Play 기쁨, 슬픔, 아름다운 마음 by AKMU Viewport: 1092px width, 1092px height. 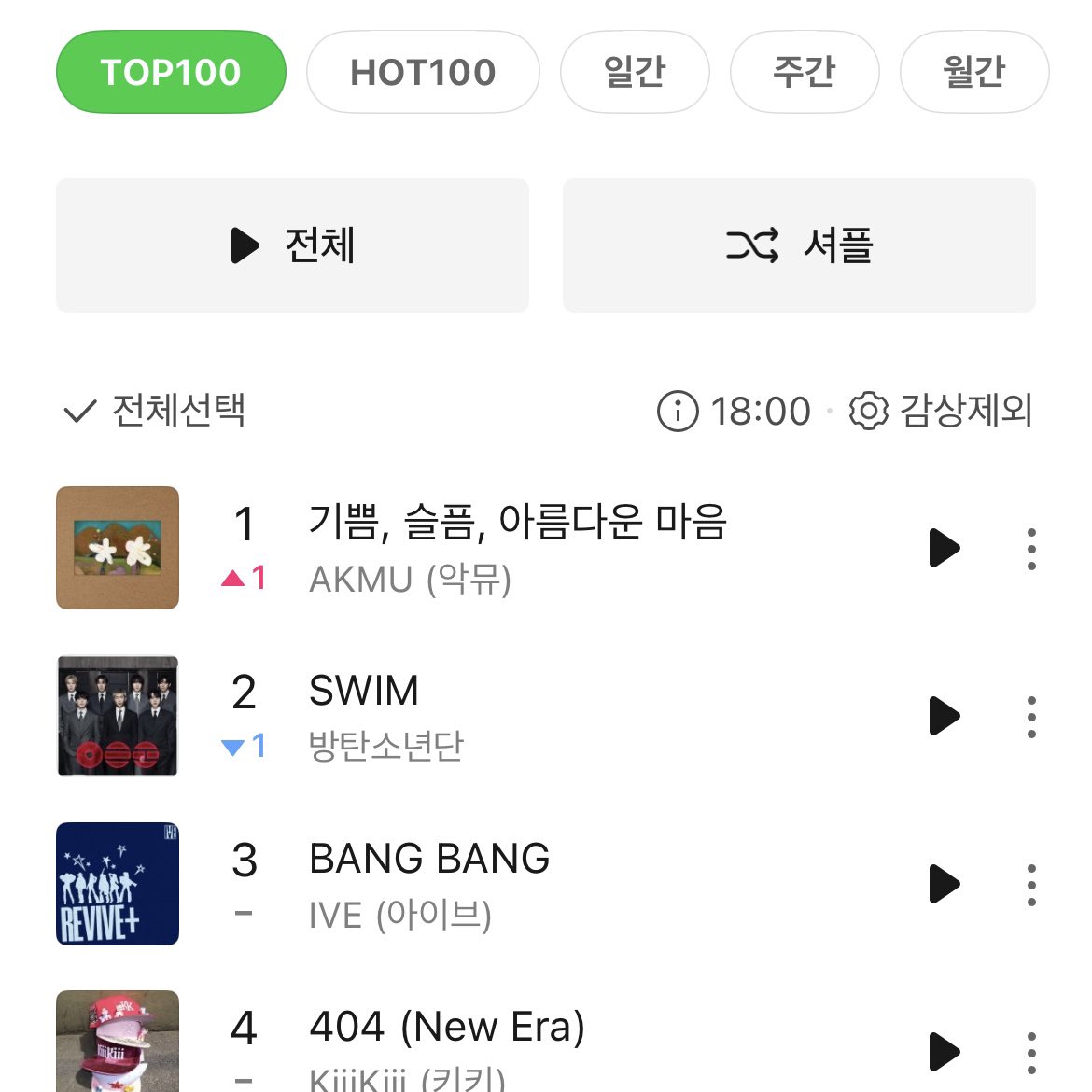(945, 548)
